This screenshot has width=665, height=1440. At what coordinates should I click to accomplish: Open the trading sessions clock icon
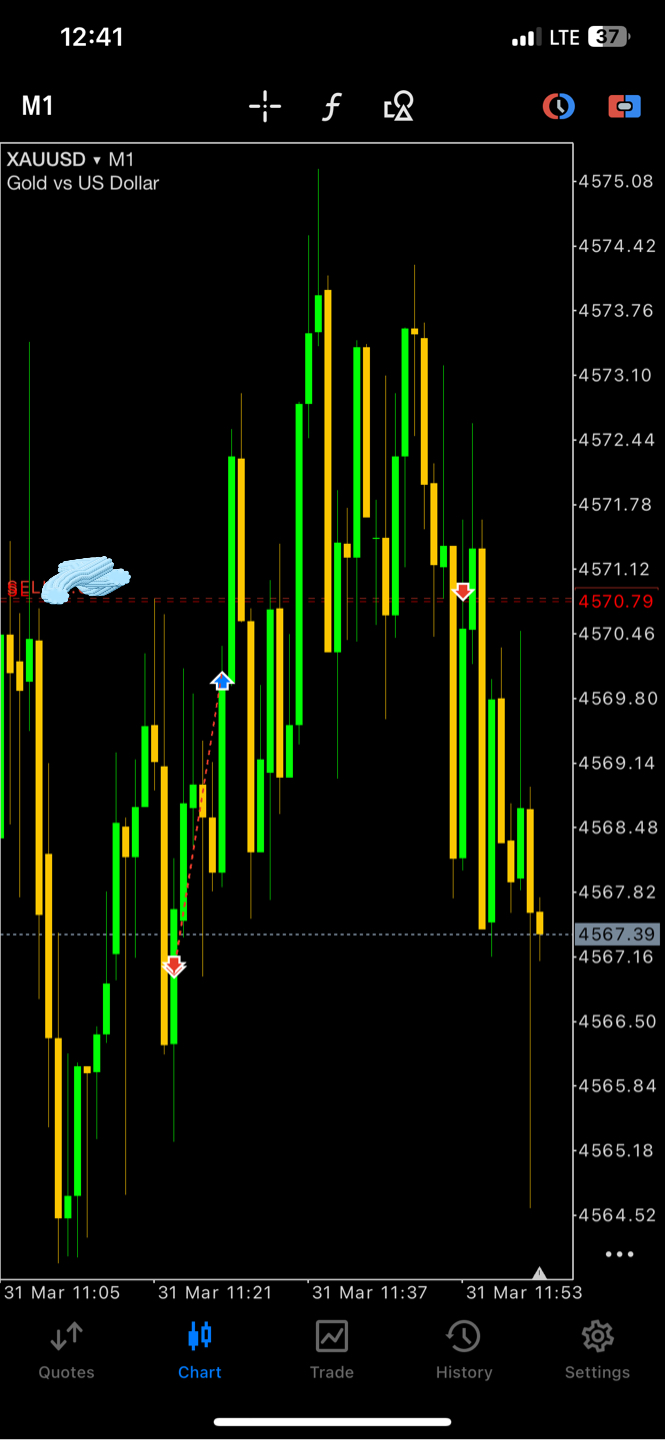pyautogui.click(x=558, y=106)
